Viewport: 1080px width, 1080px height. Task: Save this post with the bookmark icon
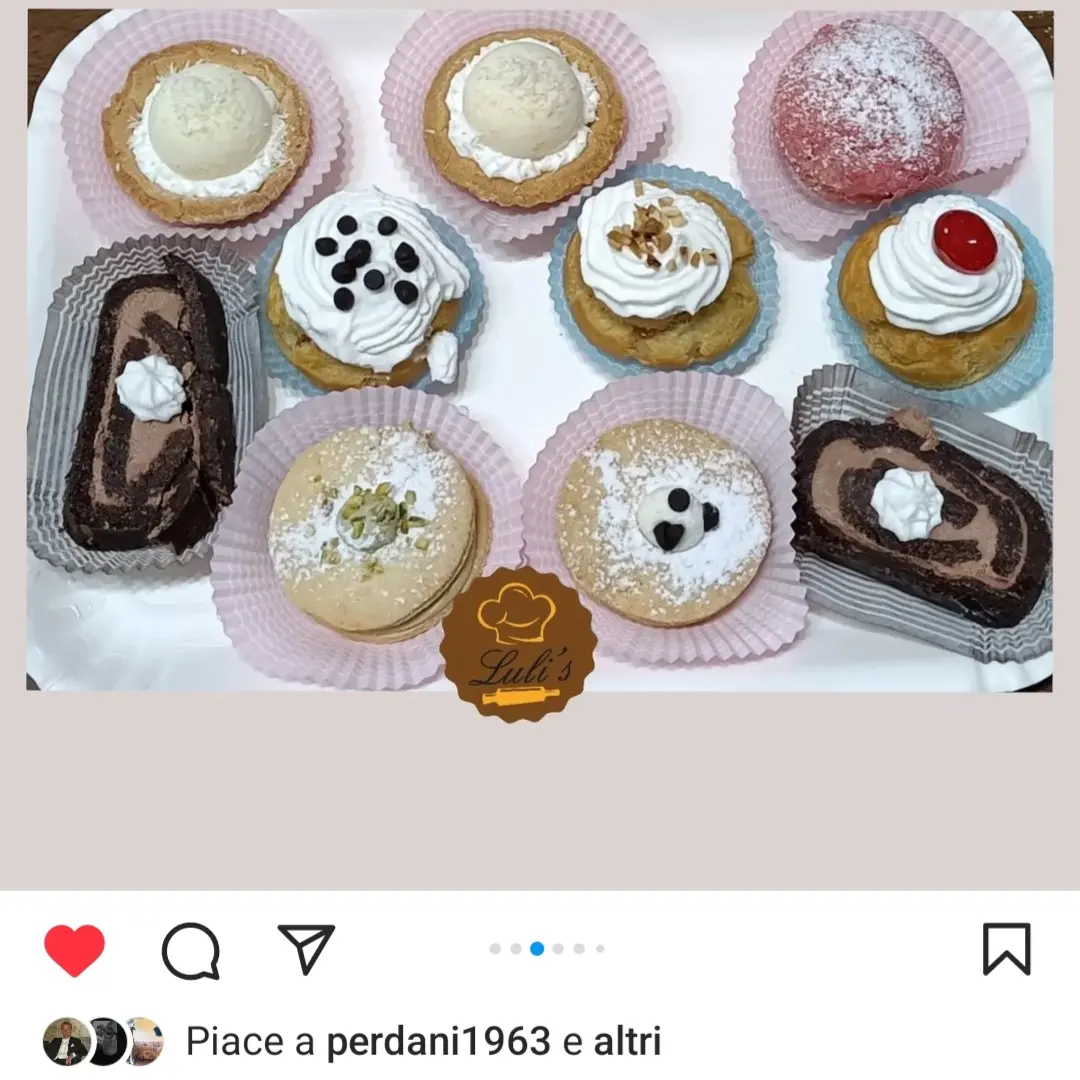pos(1006,949)
